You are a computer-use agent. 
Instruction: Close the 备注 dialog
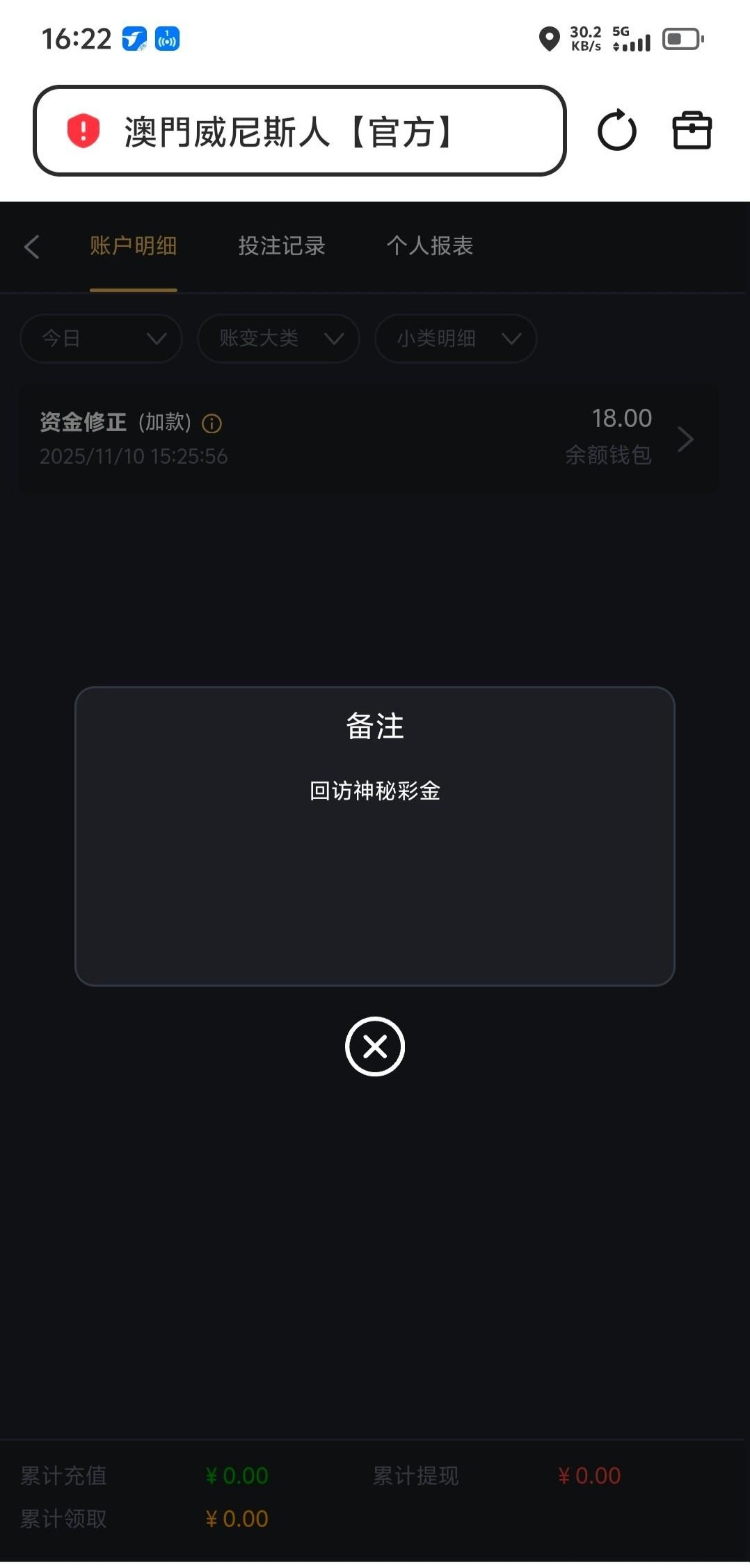tap(374, 1046)
